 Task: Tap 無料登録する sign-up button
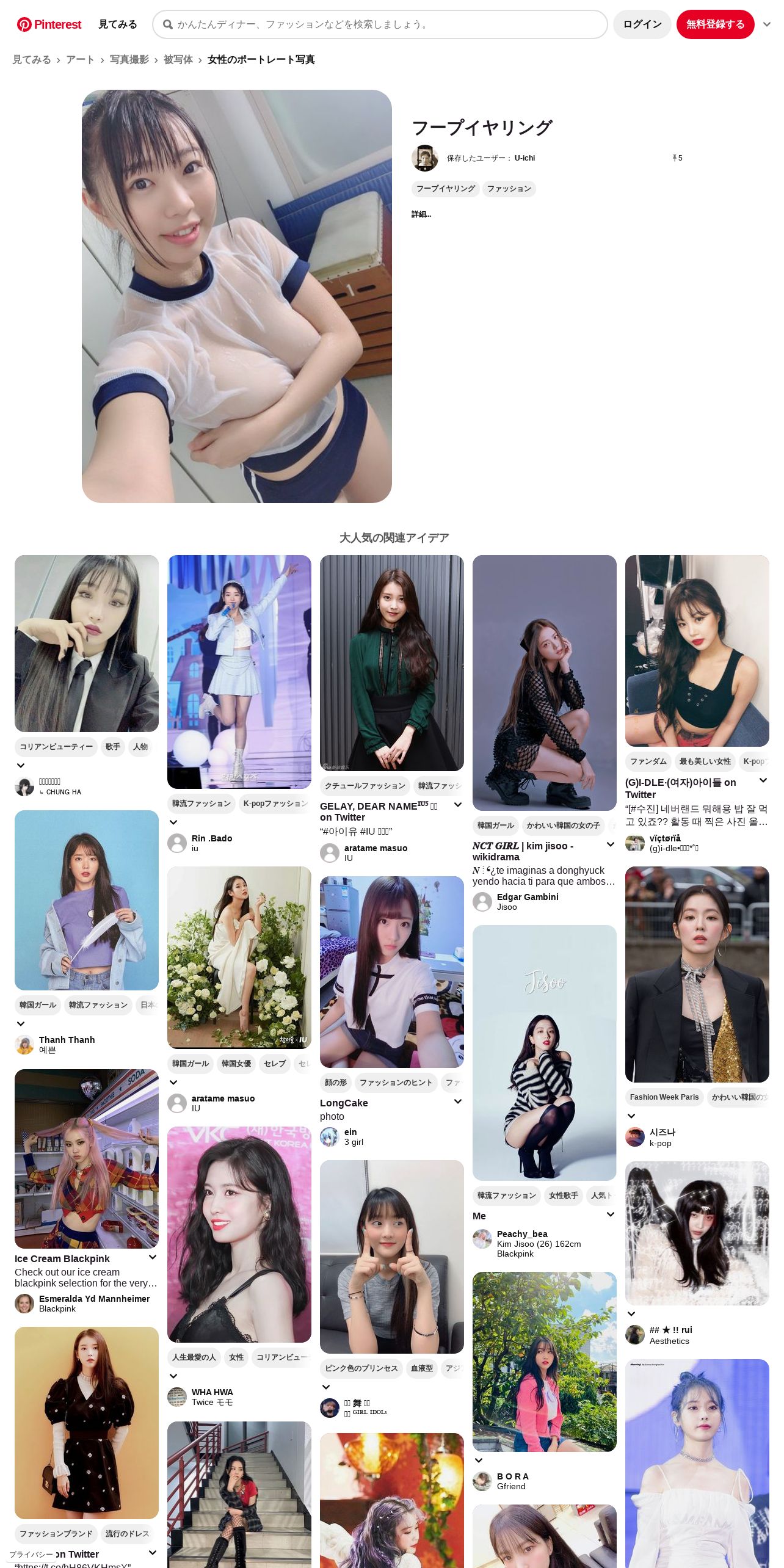715,24
